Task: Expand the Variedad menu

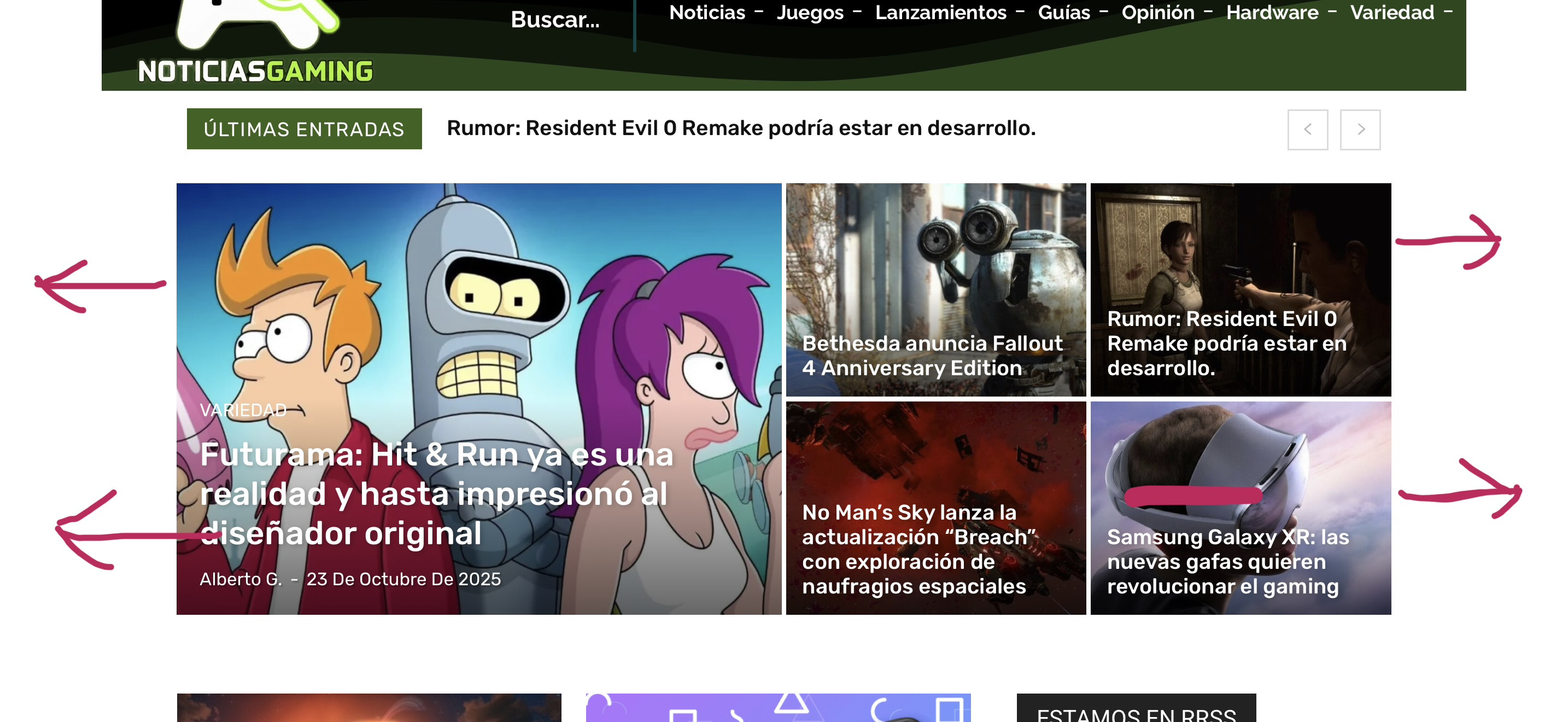Action: click(1401, 12)
